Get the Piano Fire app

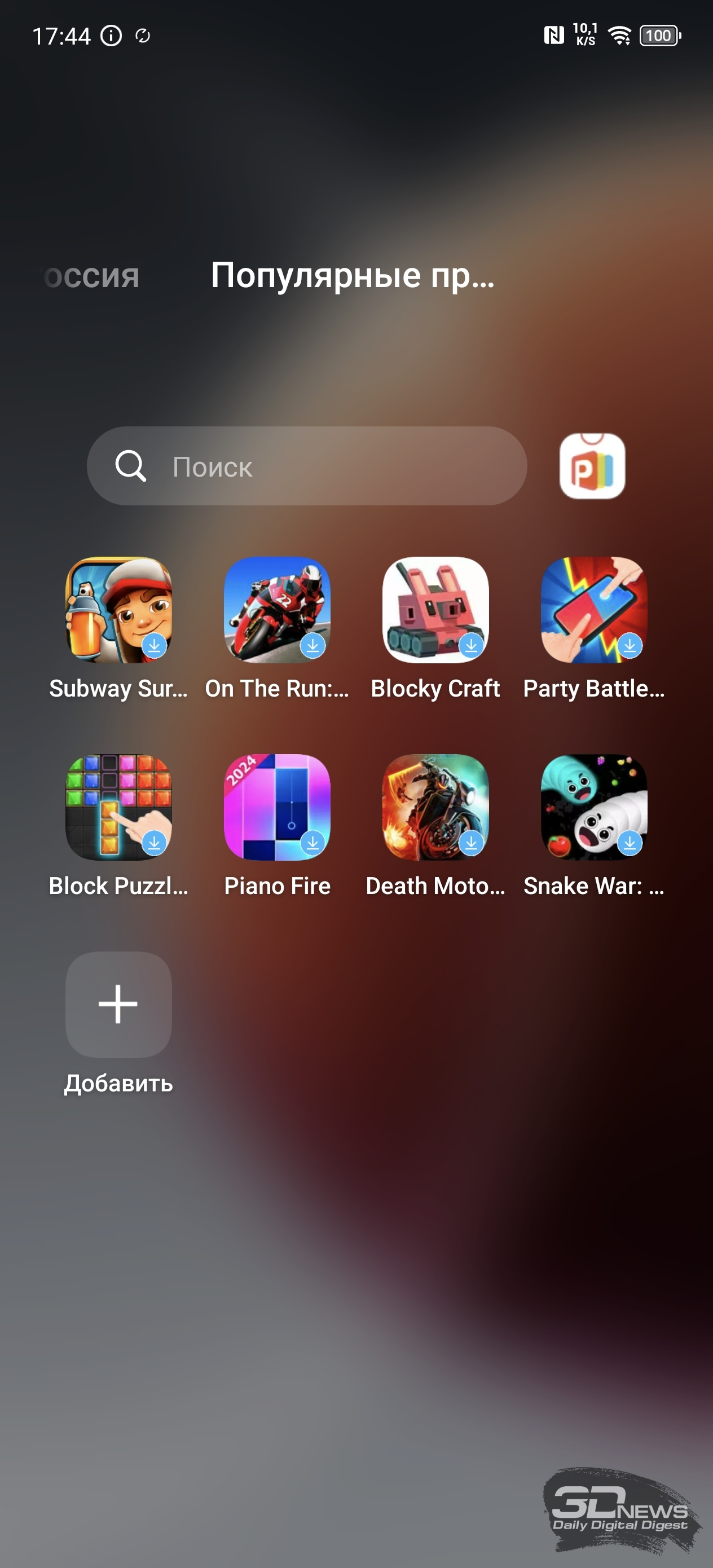click(x=277, y=807)
